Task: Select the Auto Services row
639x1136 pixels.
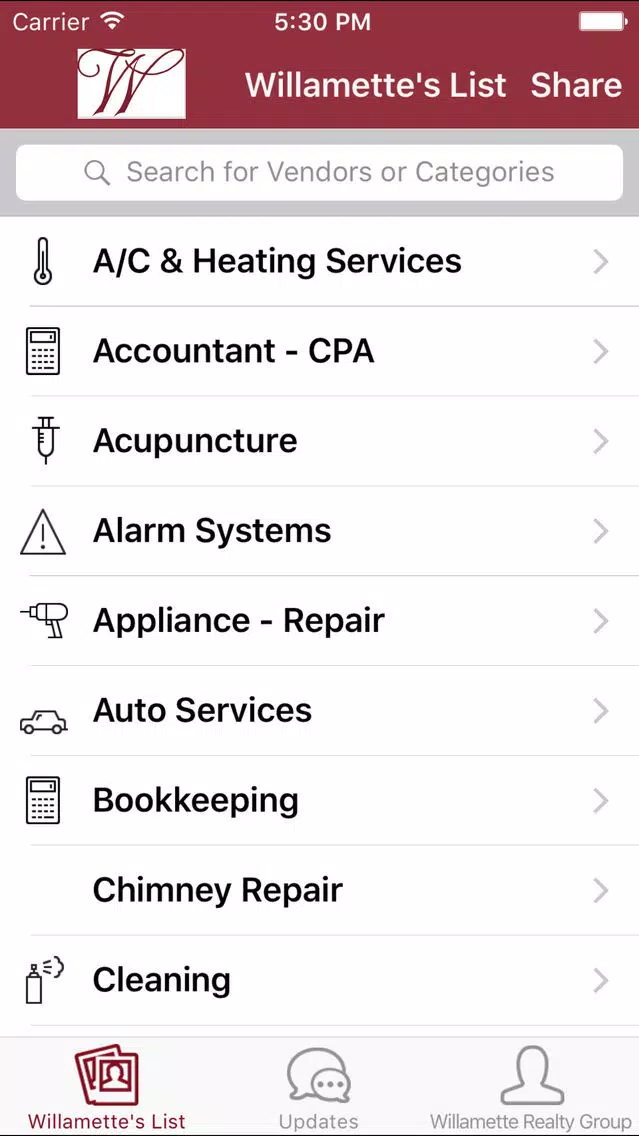Action: pos(320,711)
